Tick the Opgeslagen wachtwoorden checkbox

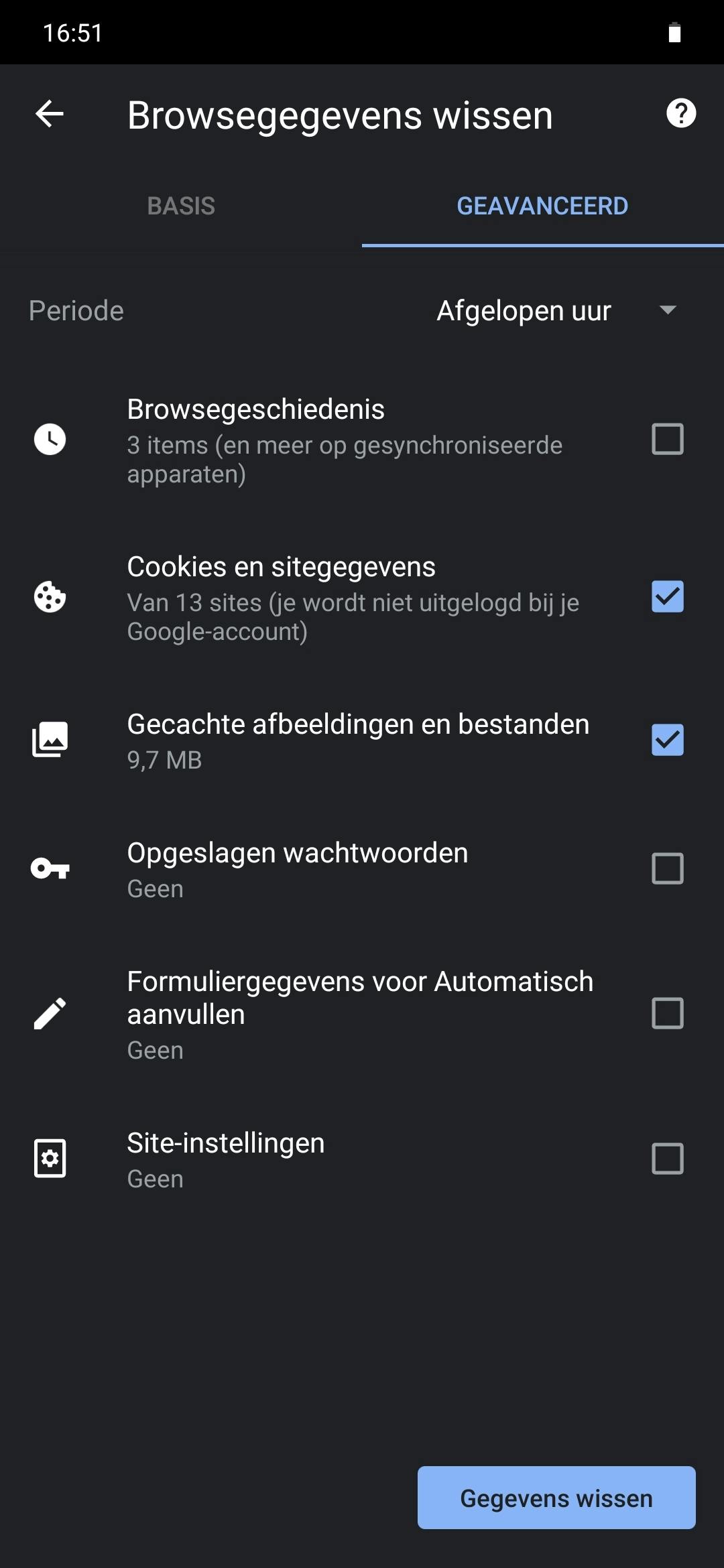click(x=667, y=868)
